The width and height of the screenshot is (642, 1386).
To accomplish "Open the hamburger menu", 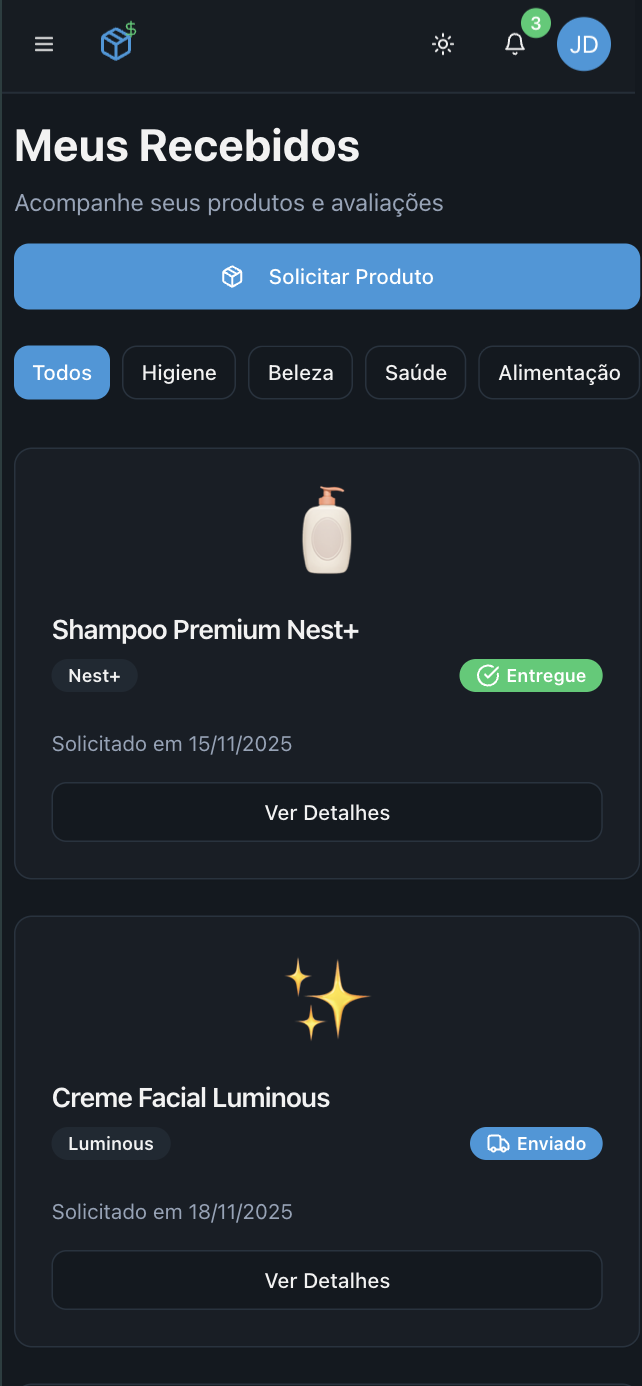I will (44, 44).
